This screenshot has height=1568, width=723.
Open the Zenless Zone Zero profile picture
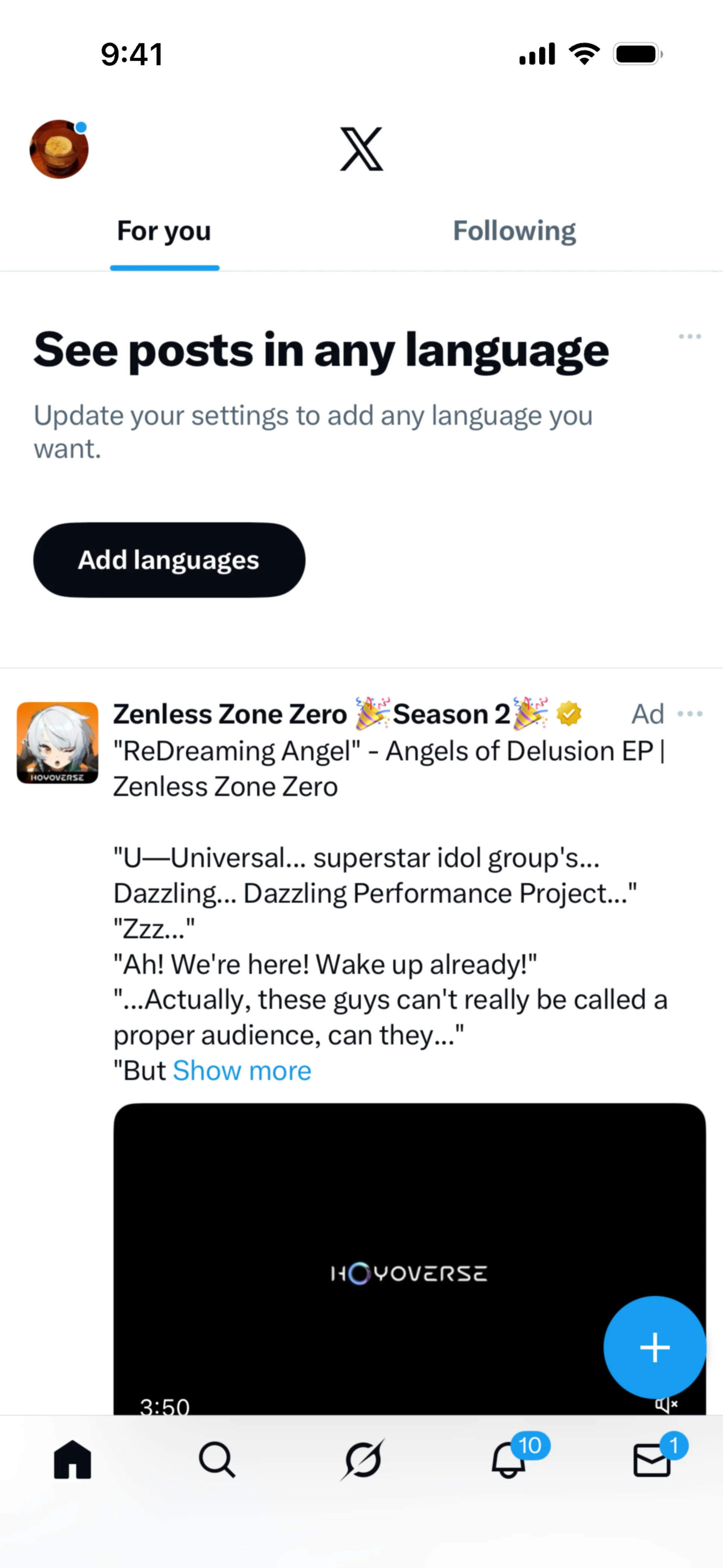pyautogui.click(x=57, y=743)
